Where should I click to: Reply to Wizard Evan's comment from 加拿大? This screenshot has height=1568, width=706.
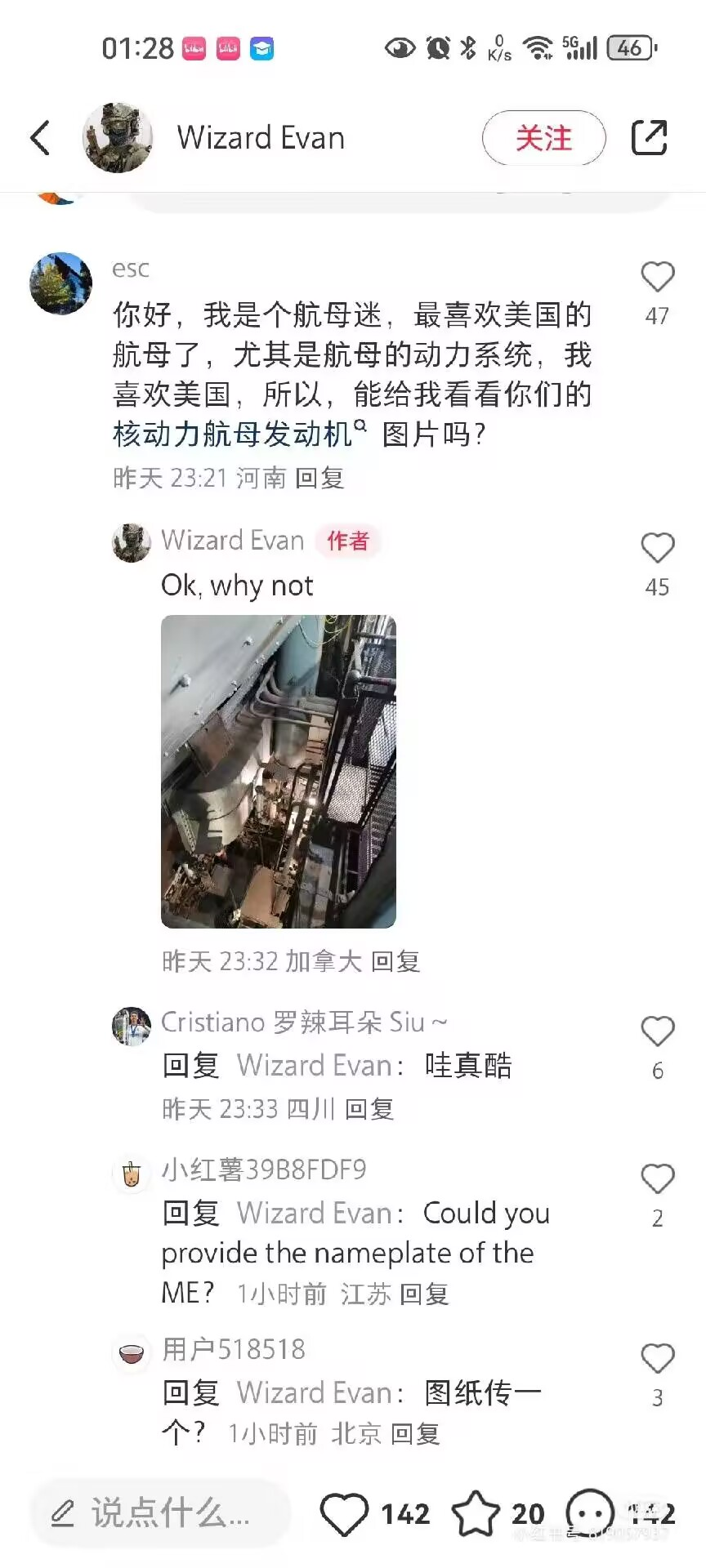click(x=395, y=961)
